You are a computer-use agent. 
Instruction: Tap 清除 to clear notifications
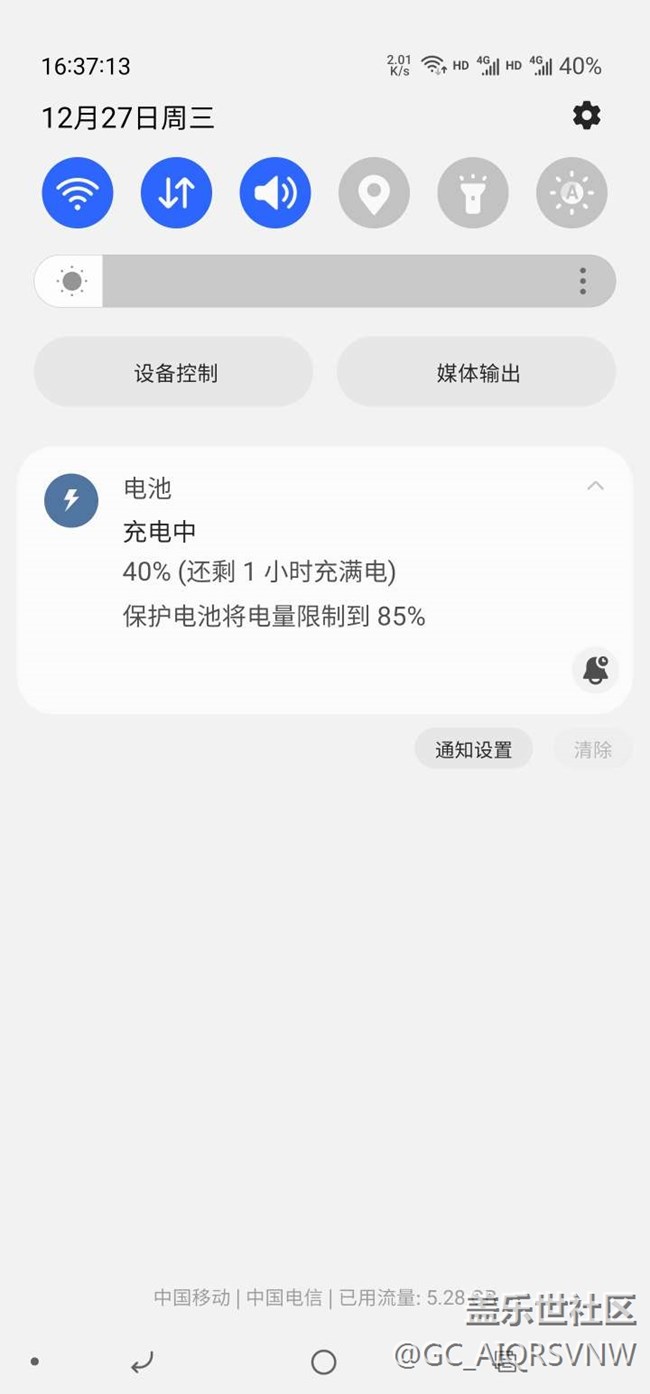(x=592, y=749)
